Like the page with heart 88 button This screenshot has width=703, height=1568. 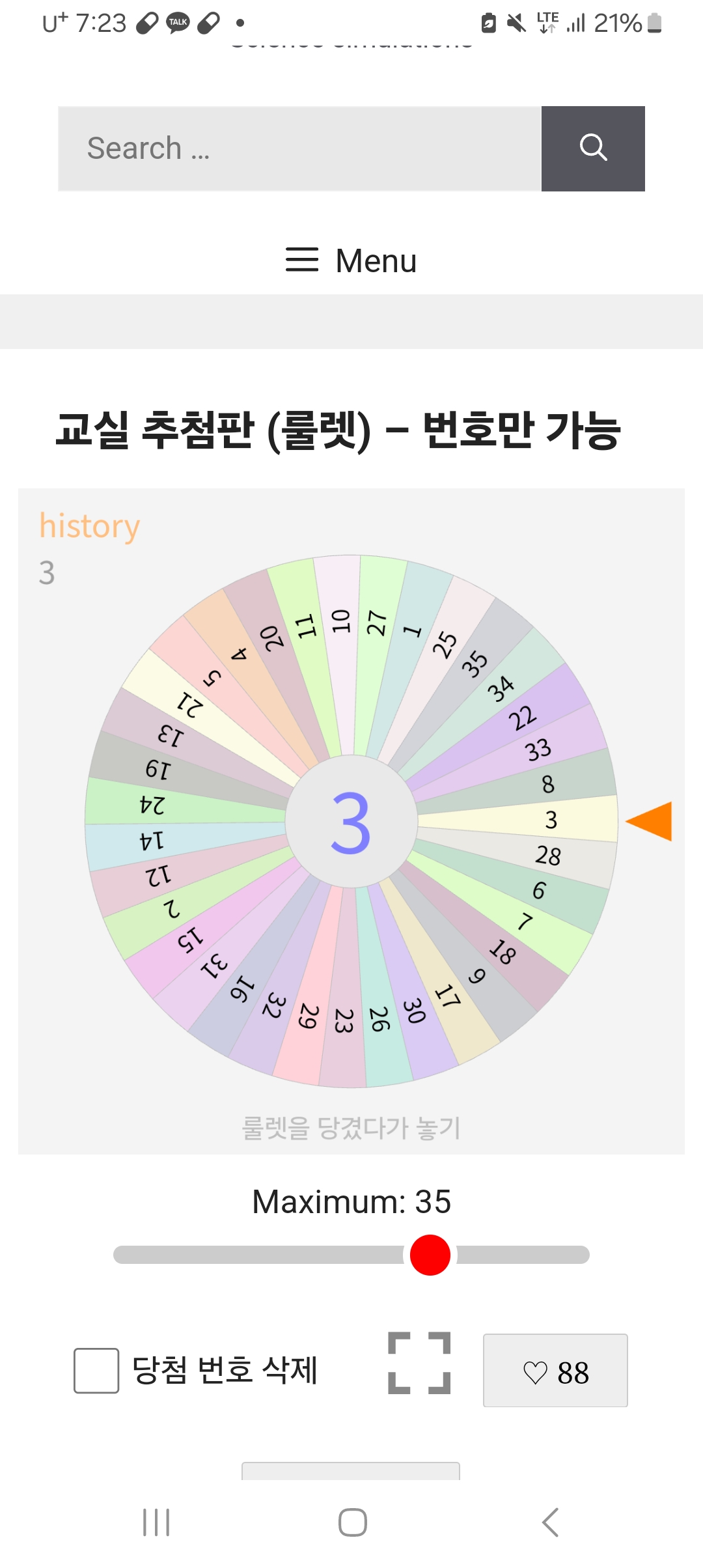tap(555, 1371)
